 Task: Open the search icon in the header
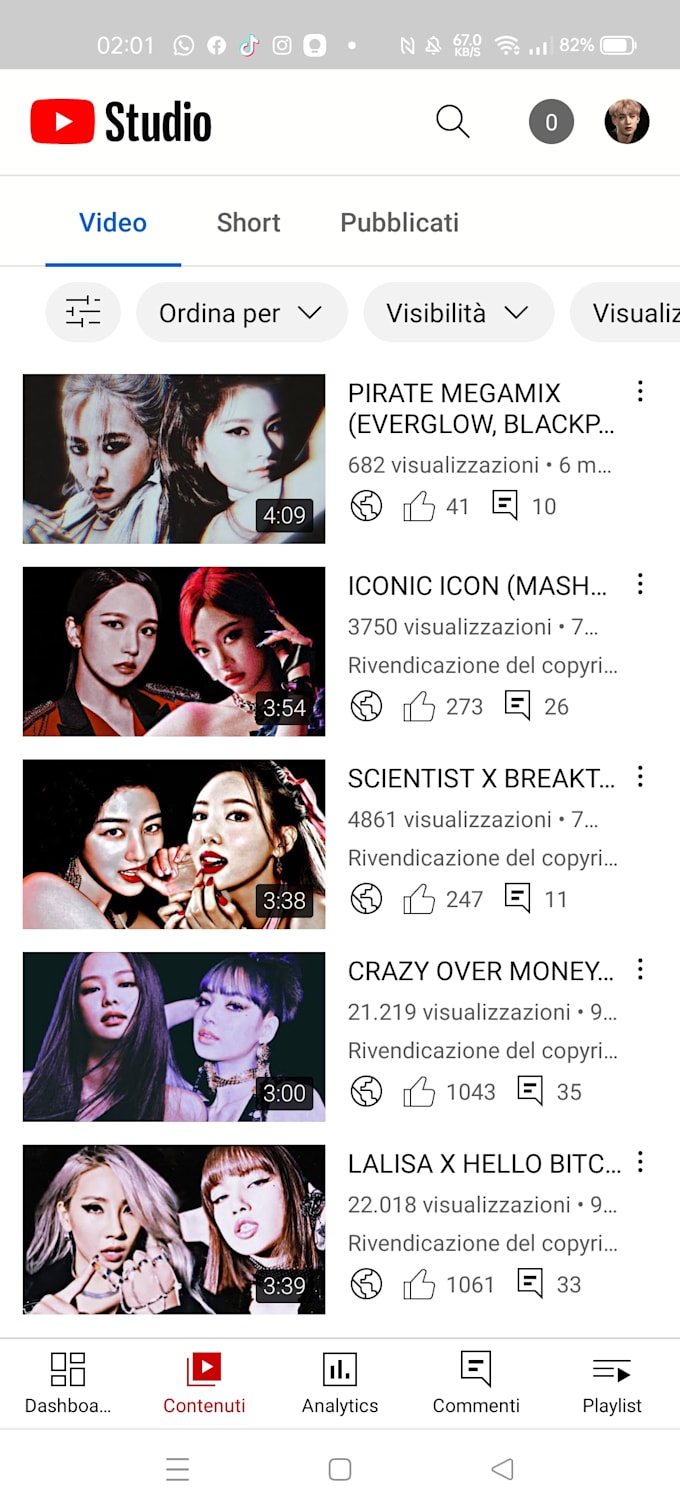coord(452,122)
